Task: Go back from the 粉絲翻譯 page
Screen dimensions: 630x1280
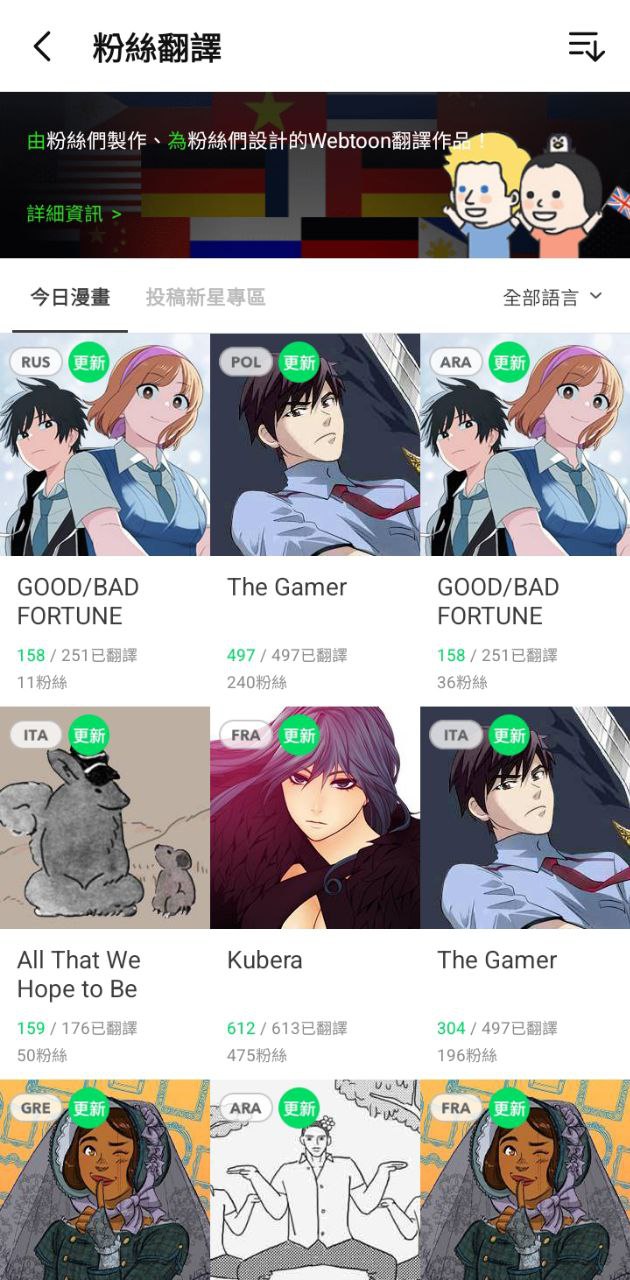Action: pos(42,46)
